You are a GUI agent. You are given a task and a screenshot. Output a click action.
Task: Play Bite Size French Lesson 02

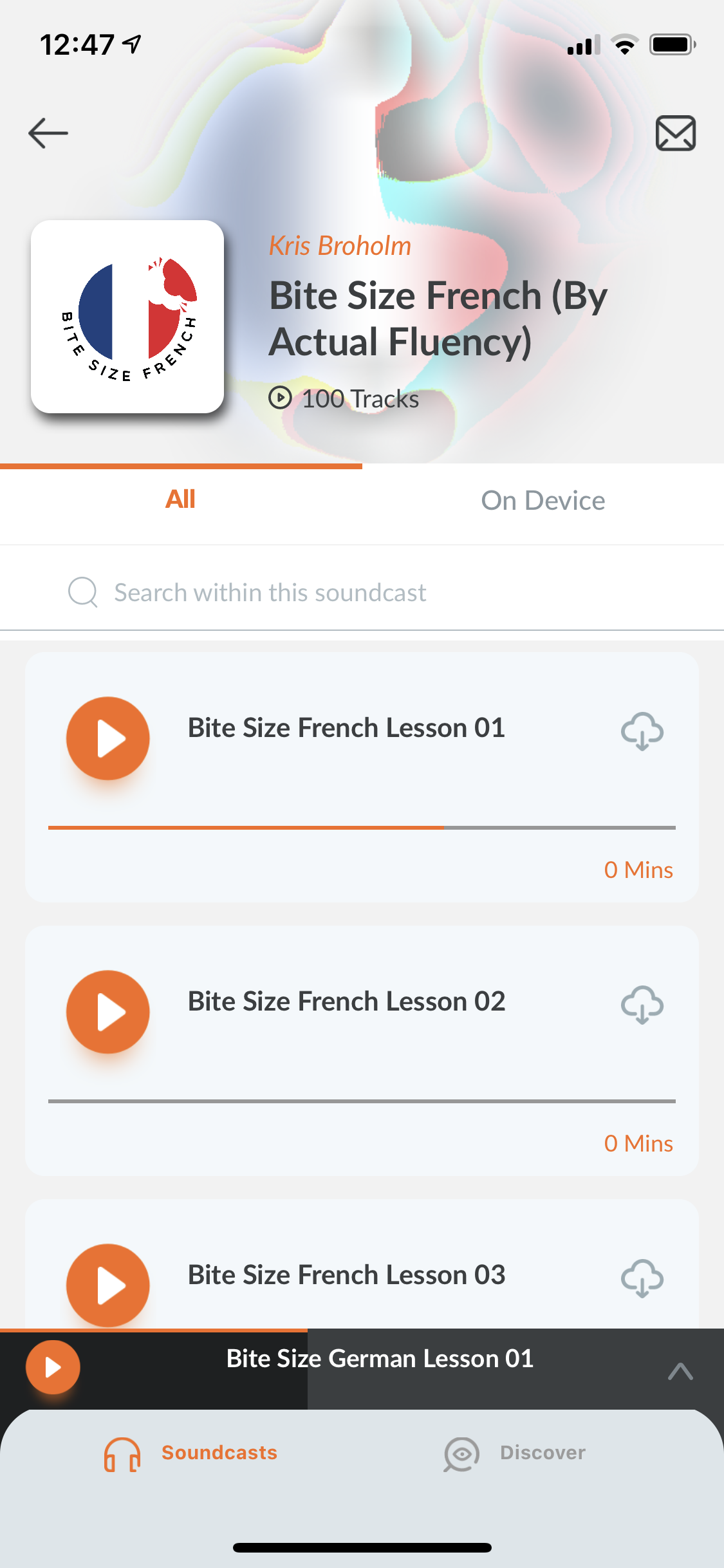click(x=107, y=1012)
